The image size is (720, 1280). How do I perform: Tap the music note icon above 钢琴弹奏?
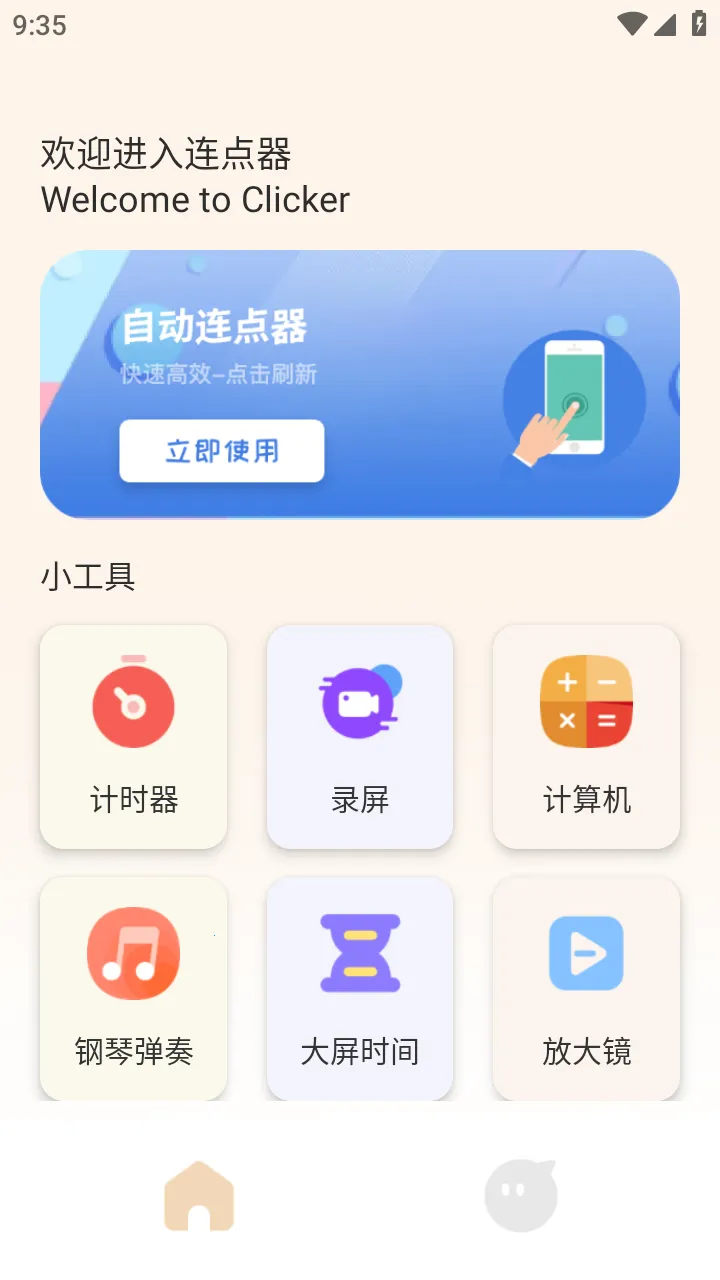pyautogui.click(x=133, y=953)
